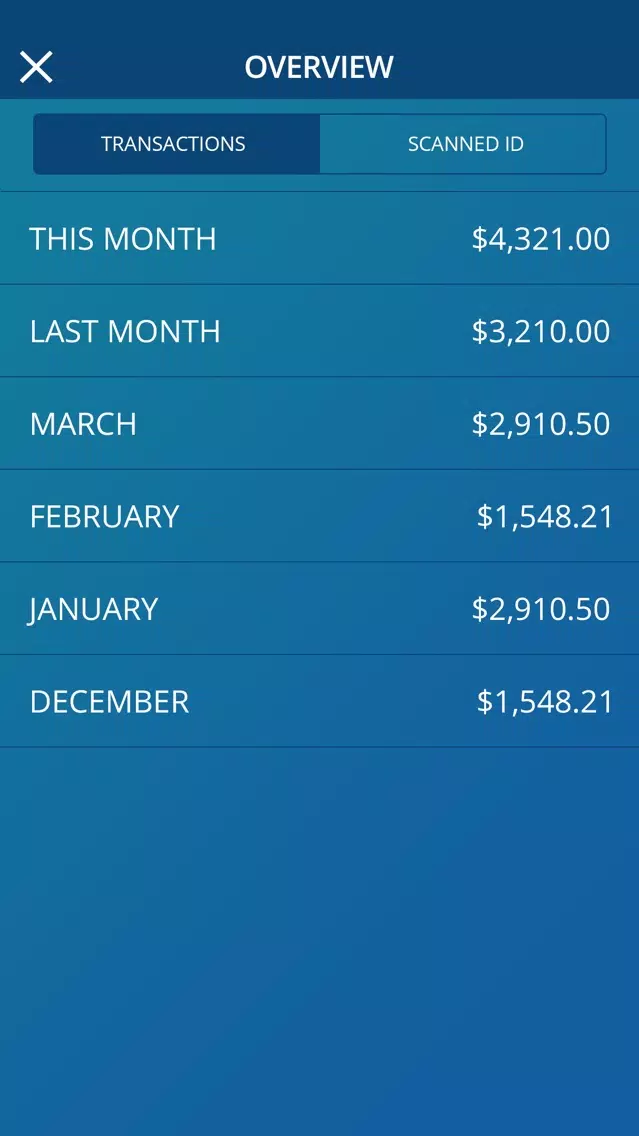Screen dimensions: 639x1136
Task: View the March transactions row
Action: coord(320,424)
